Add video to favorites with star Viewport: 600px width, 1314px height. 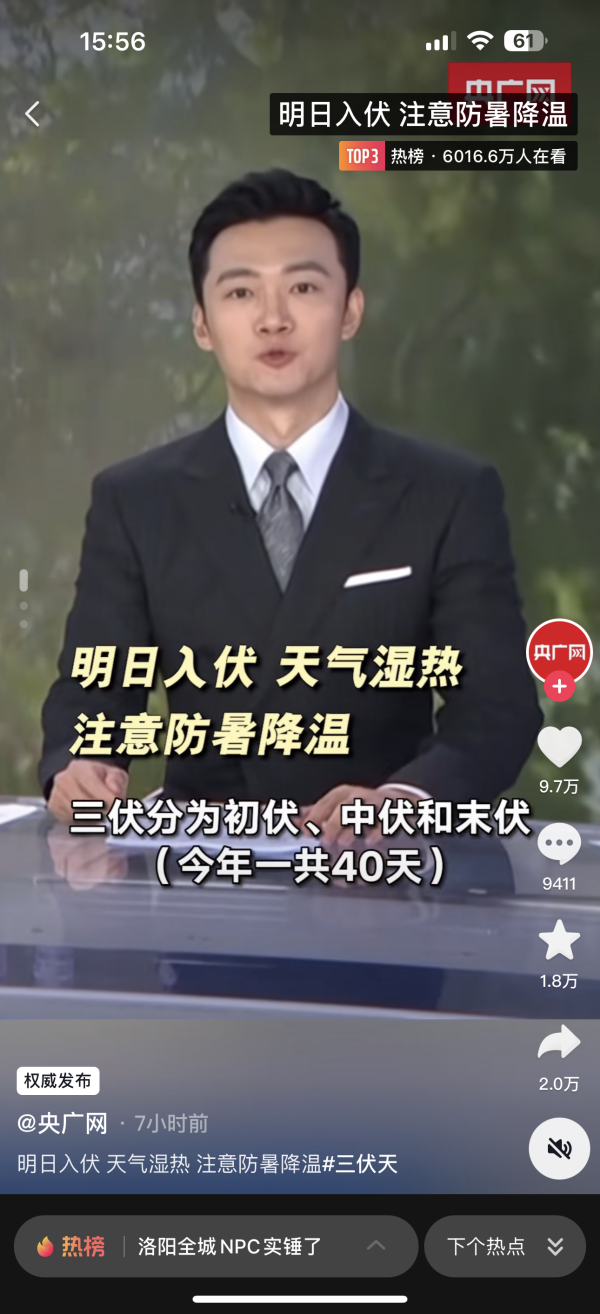click(x=559, y=941)
